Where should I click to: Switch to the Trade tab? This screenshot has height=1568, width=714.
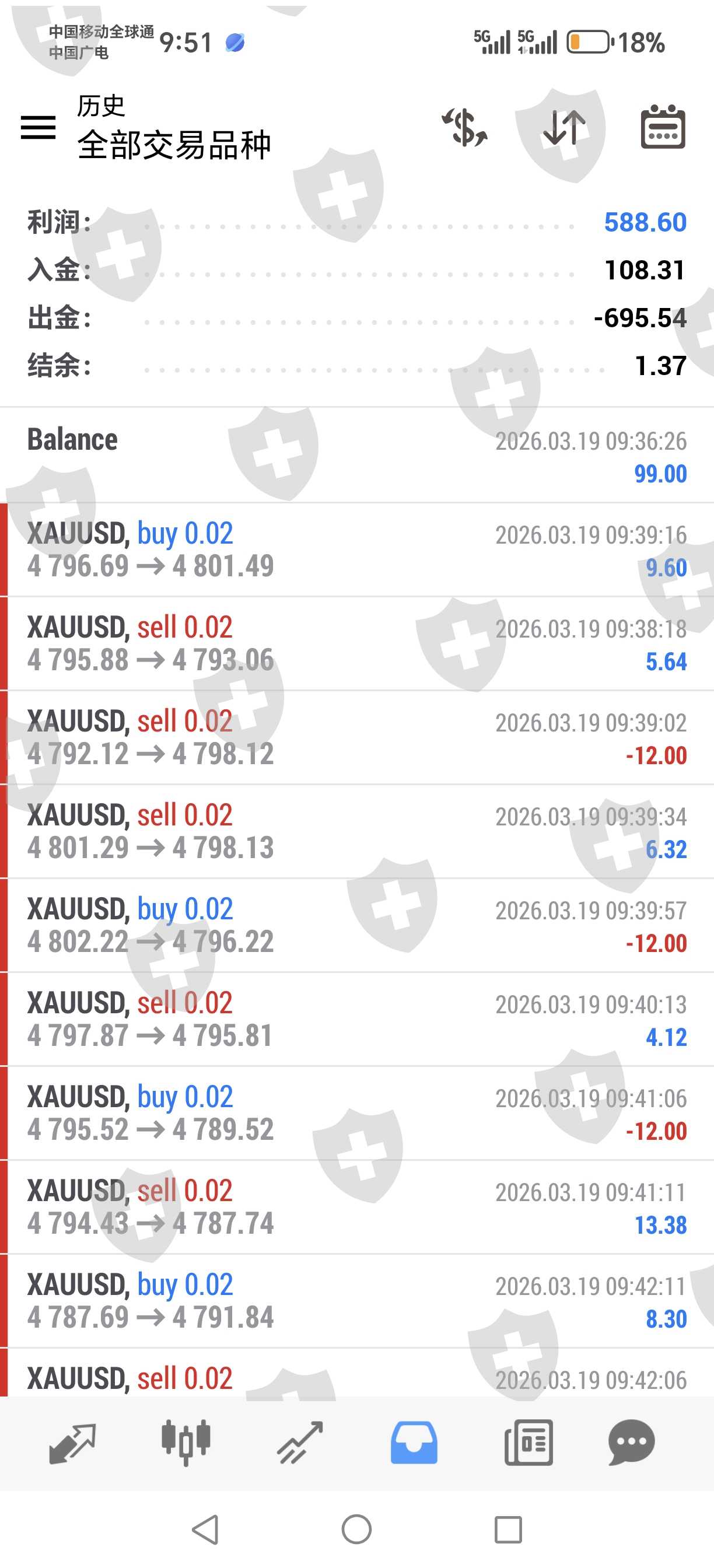(299, 1443)
